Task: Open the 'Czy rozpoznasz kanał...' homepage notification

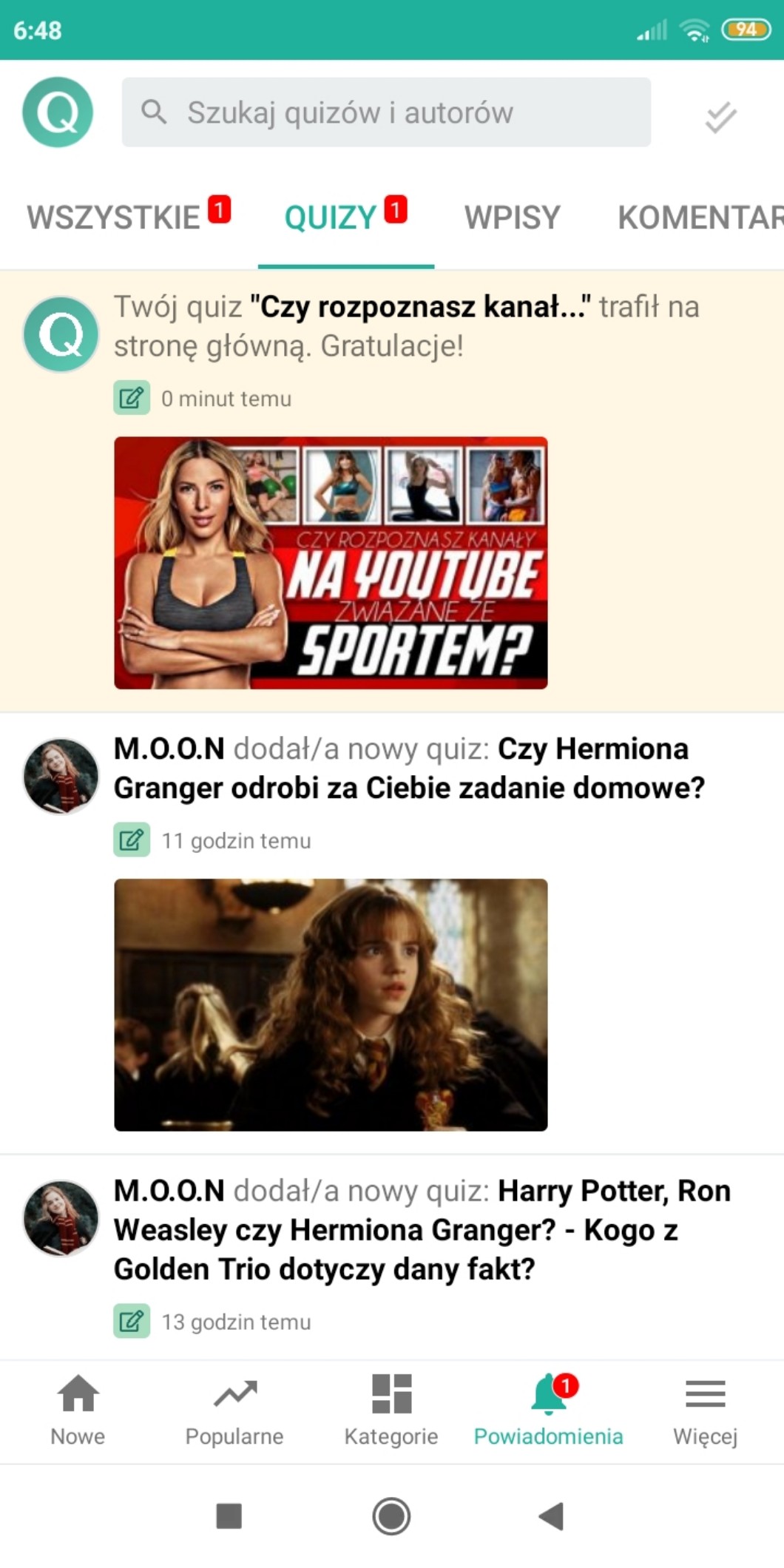Action: point(407,326)
